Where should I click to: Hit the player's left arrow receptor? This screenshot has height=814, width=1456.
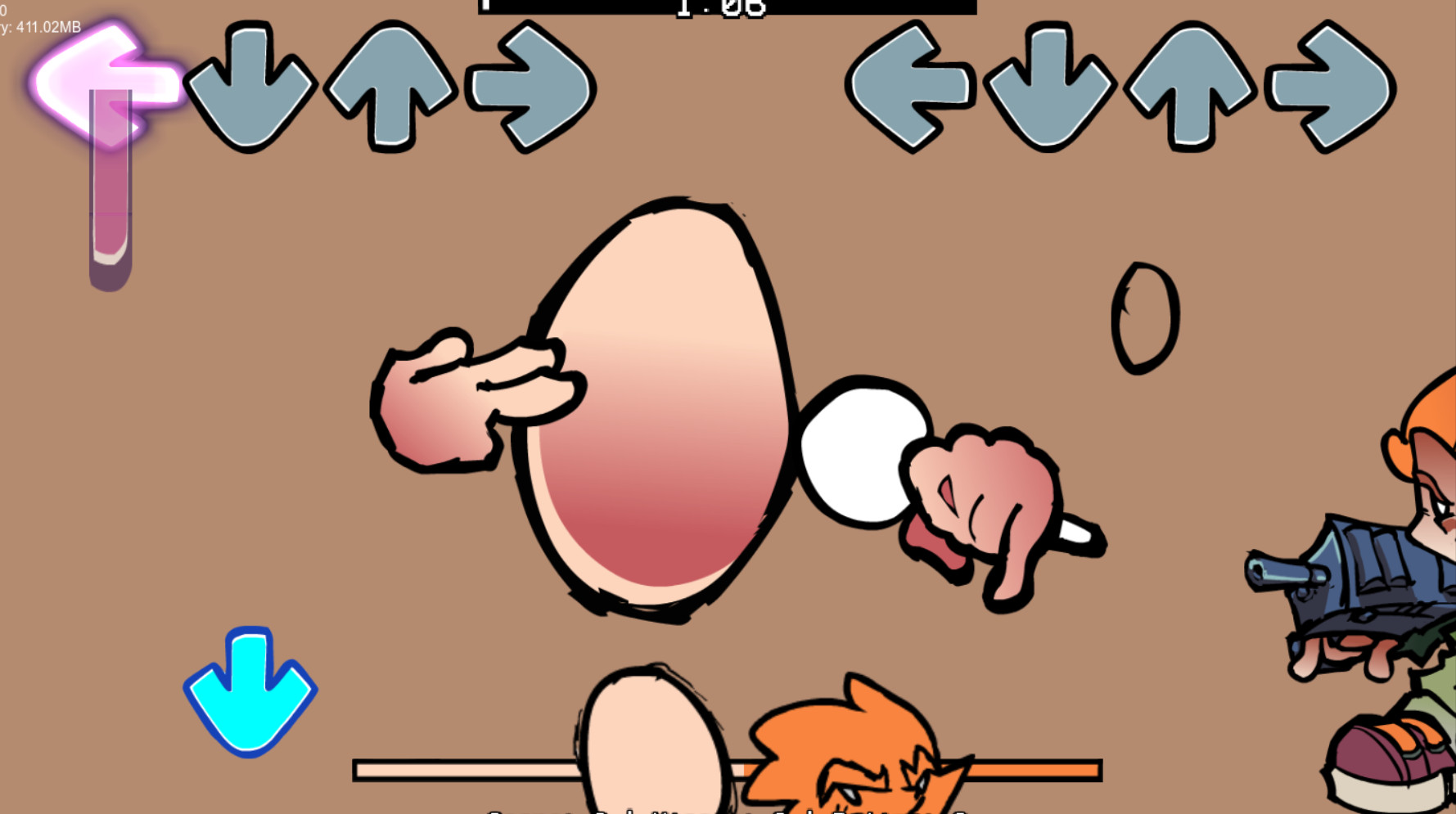[908, 87]
